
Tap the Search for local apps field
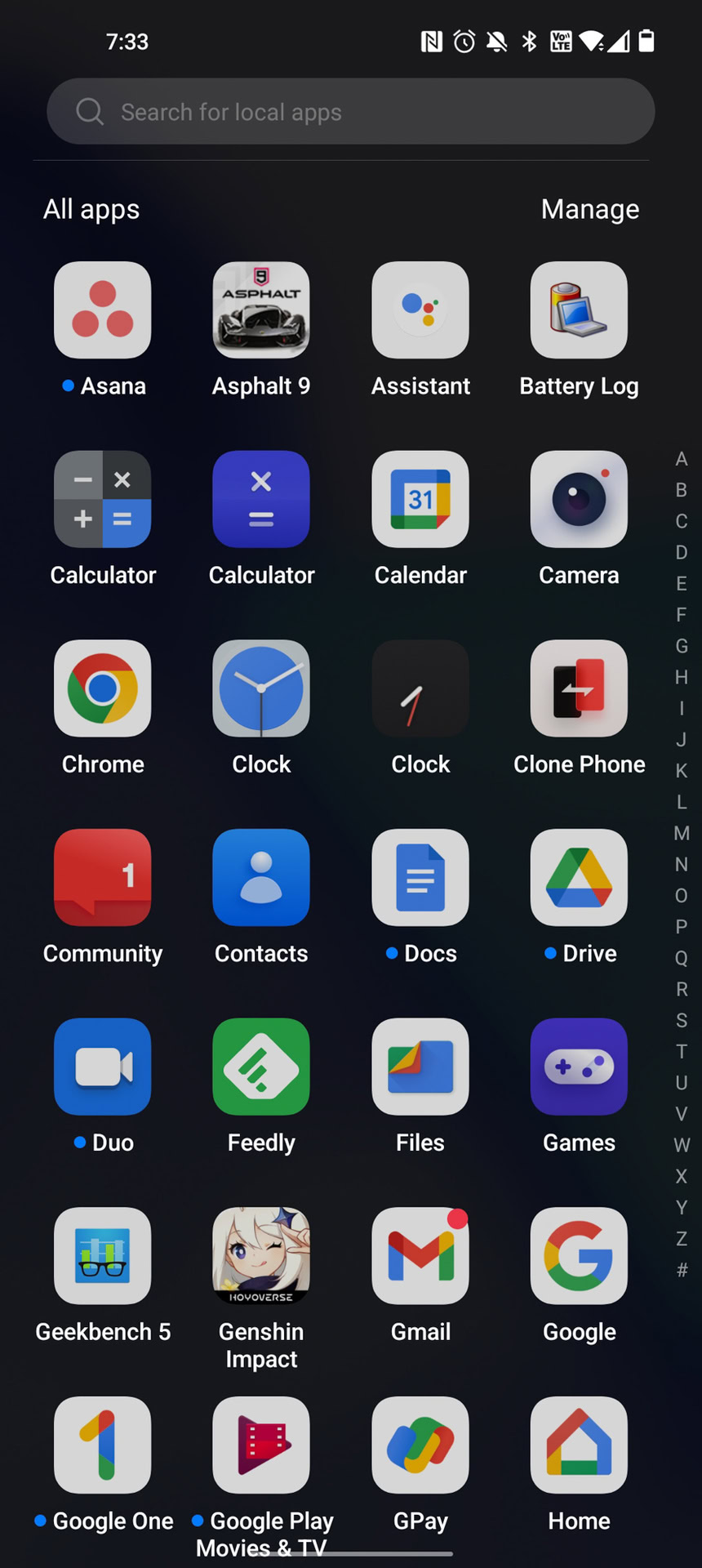[351, 112]
